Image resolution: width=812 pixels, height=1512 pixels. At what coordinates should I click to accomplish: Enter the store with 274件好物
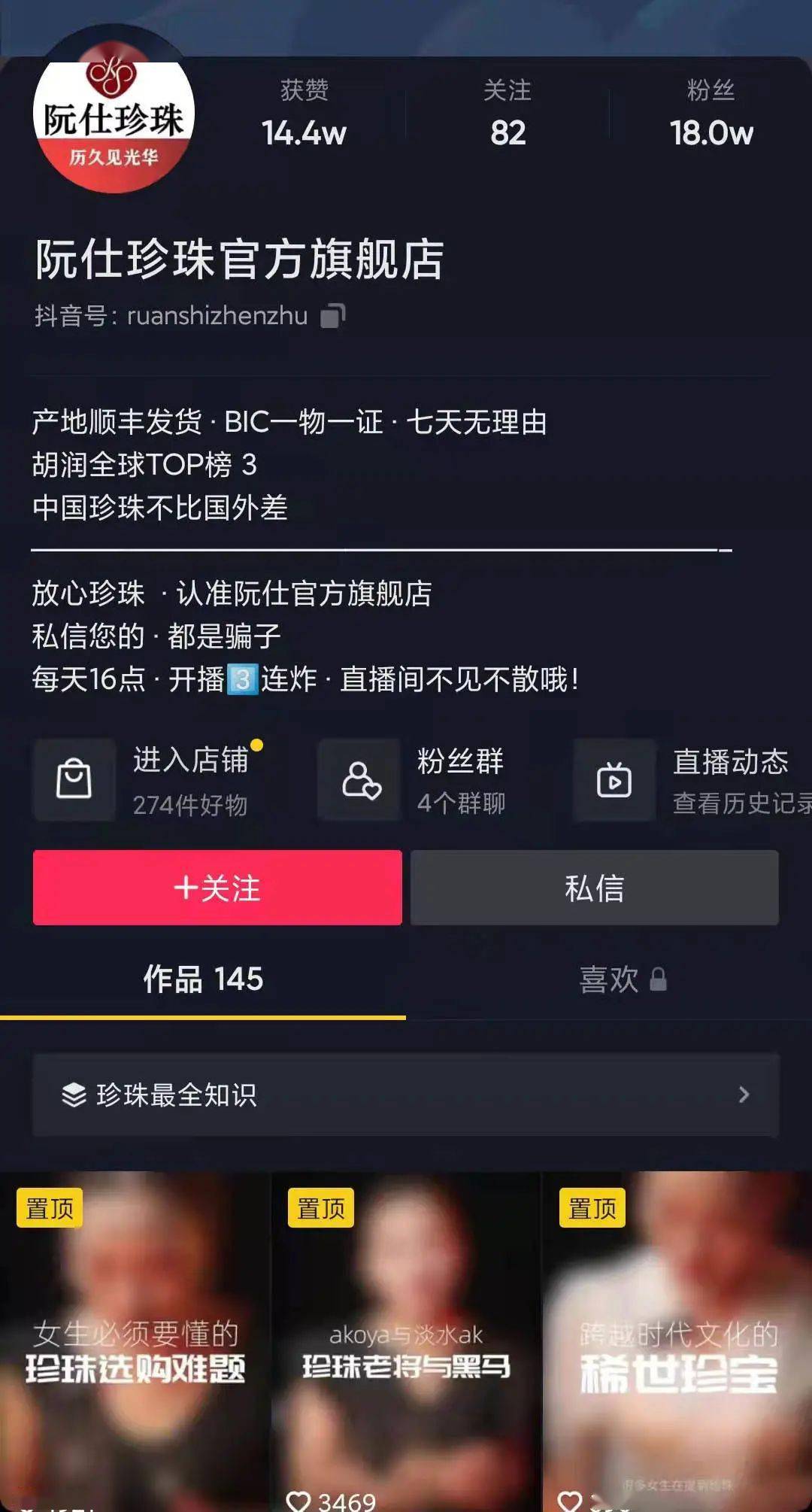click(150, 781)
